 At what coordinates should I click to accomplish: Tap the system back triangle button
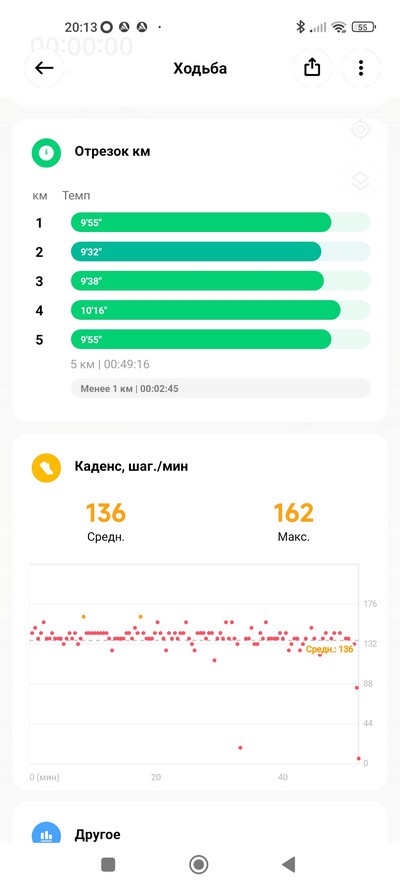click(x=288, y=865)
